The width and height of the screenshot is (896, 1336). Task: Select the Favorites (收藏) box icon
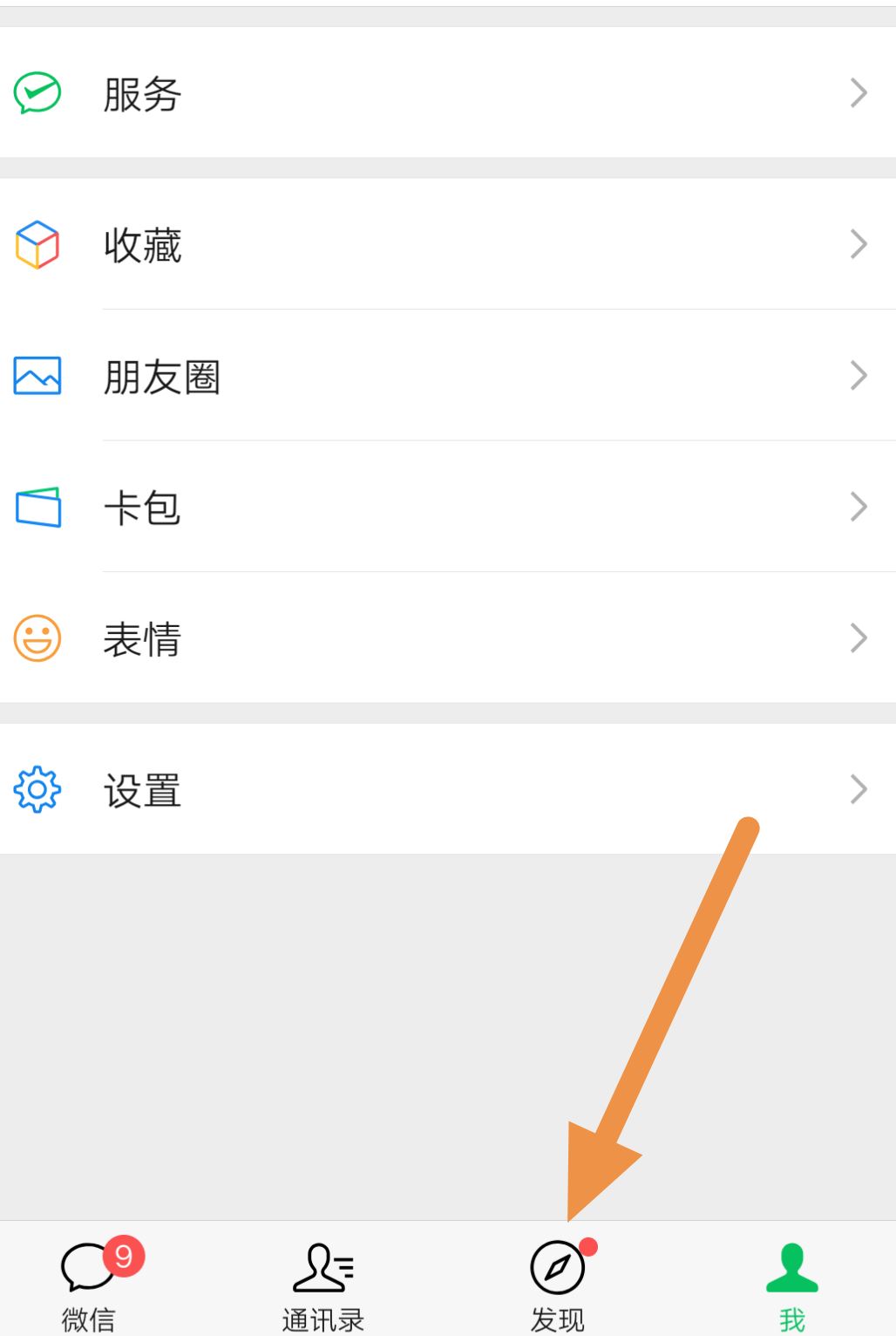(x=35, y=245)
